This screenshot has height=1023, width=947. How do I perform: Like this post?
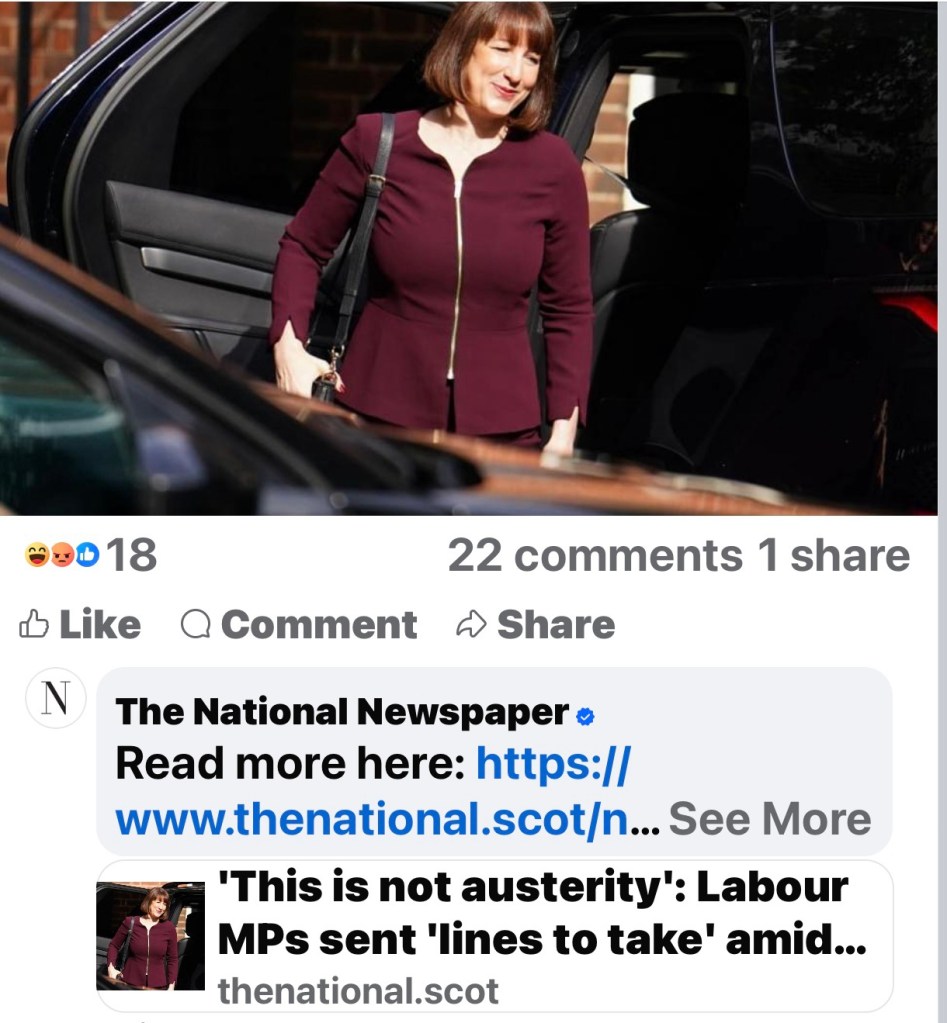pyautogui.click(x=80, y=626)
